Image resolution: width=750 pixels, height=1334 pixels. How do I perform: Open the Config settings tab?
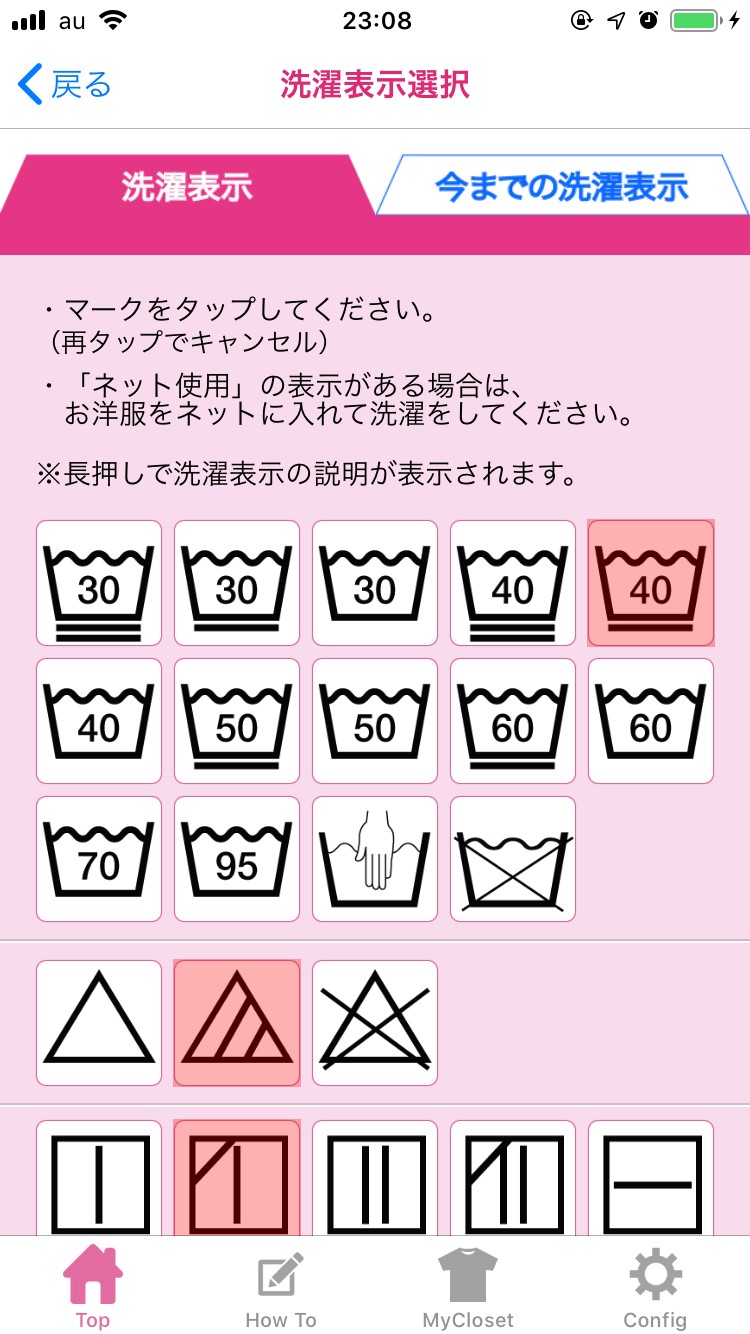tap(655, 1287)
